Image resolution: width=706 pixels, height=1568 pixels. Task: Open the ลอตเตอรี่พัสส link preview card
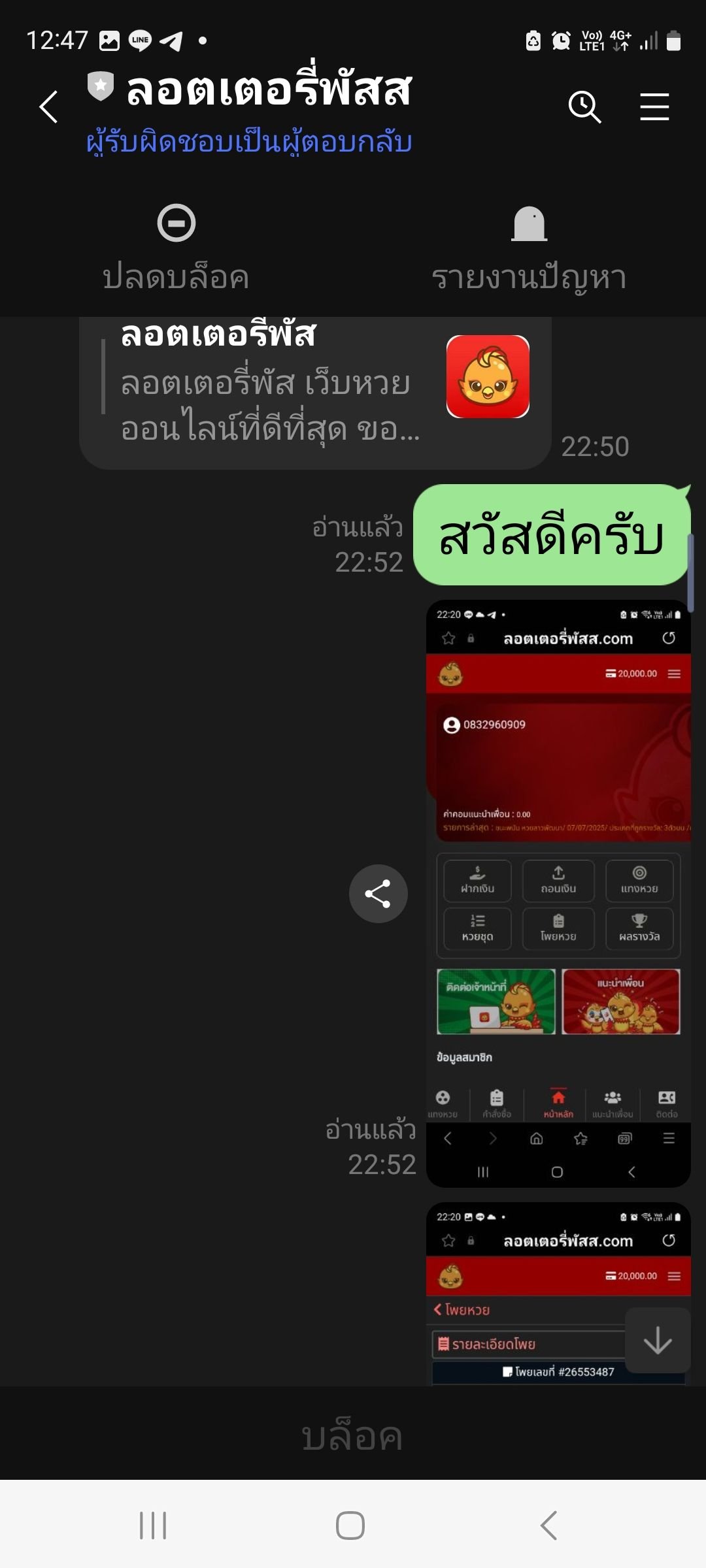point(315,392)
